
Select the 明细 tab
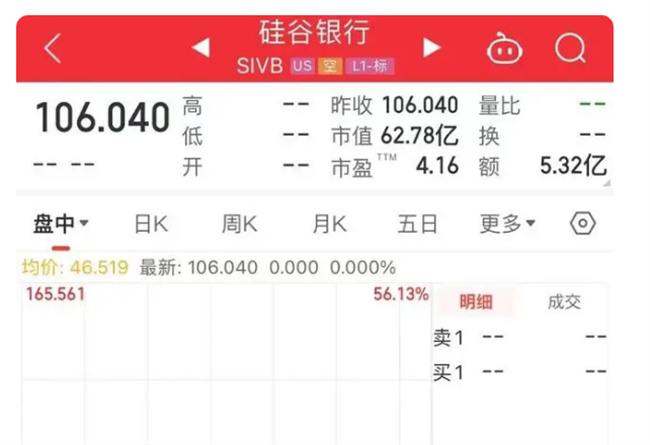(x=476, y=302)
